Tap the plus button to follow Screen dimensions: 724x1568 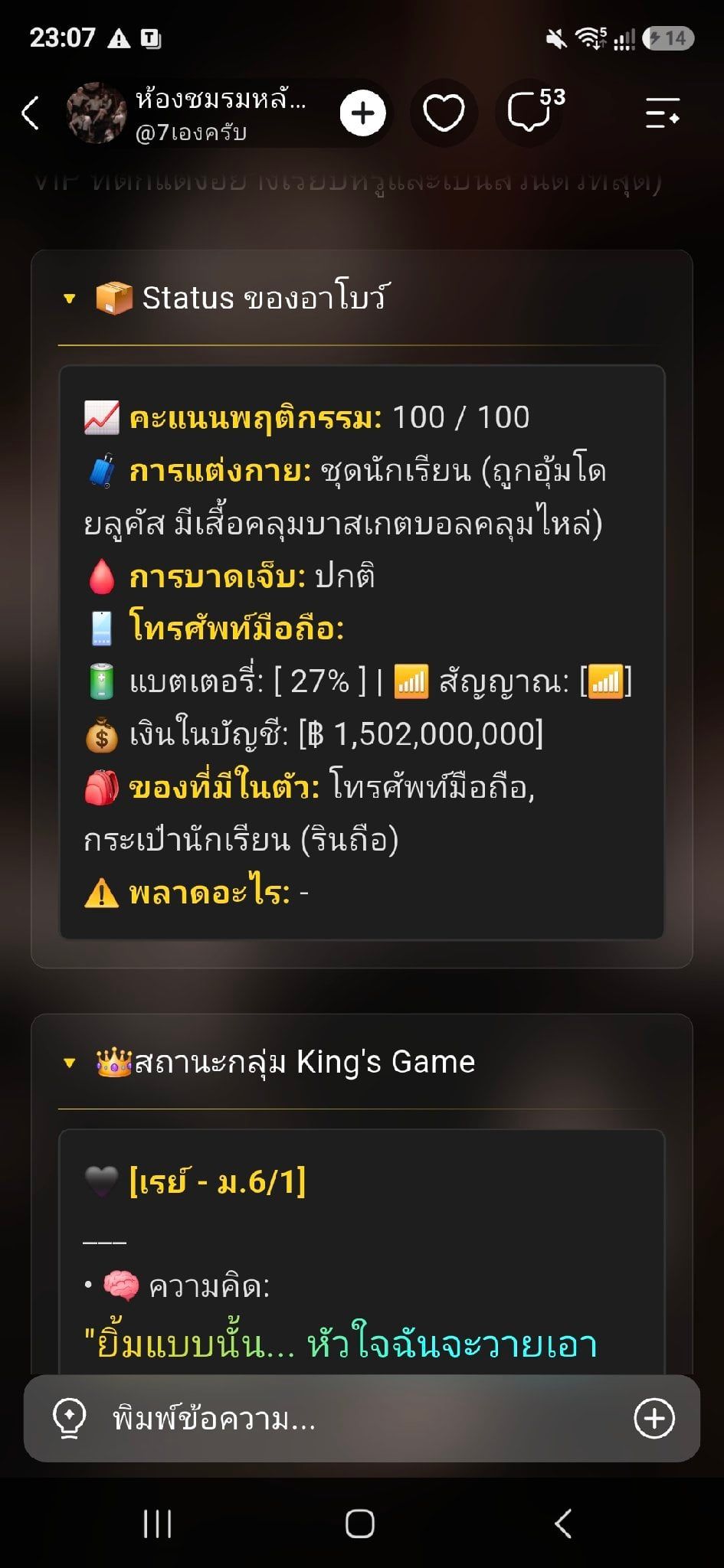point(362,113)
